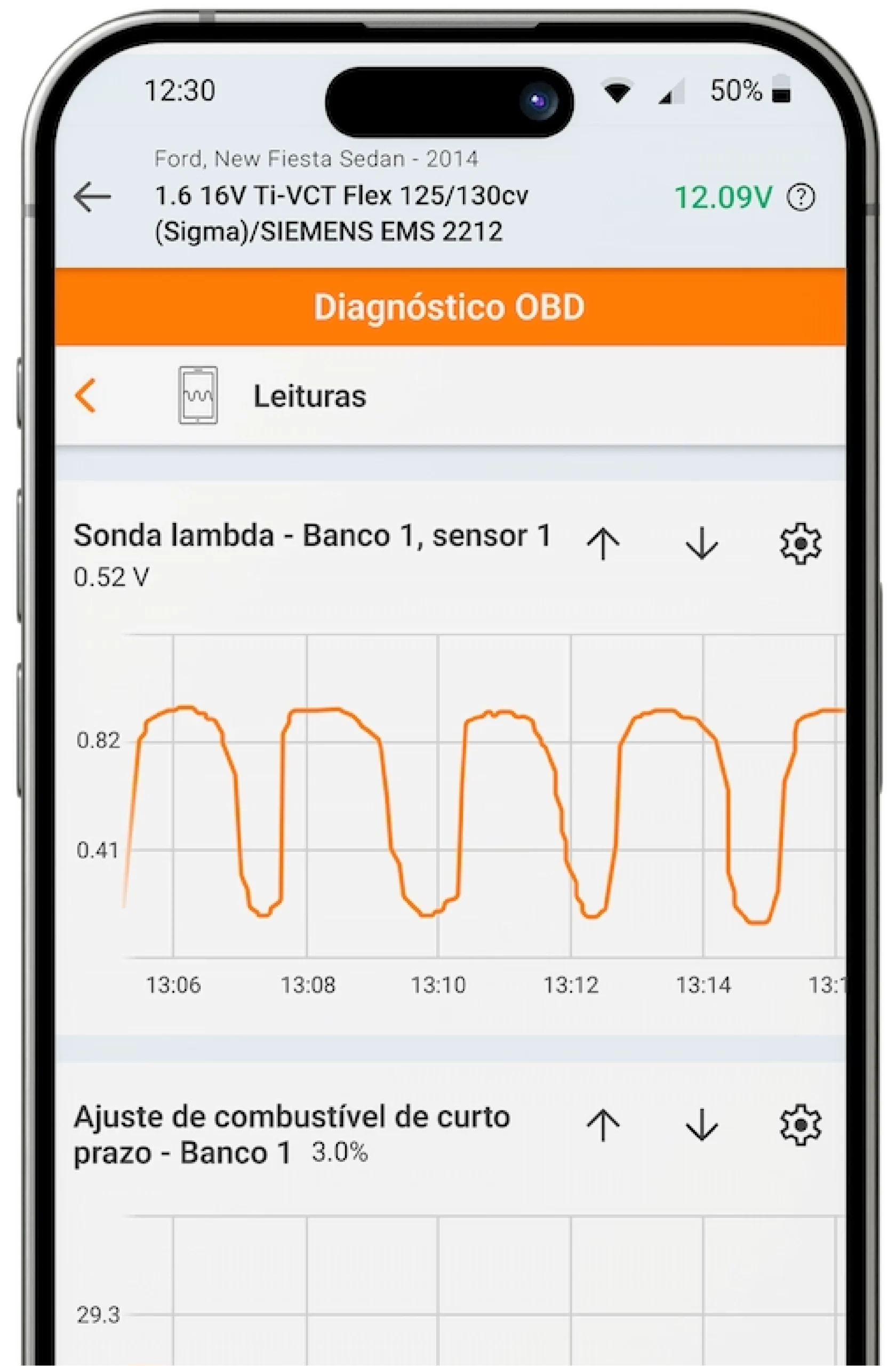Open settings gear for the Sonda lambda chart

(800, 543)
